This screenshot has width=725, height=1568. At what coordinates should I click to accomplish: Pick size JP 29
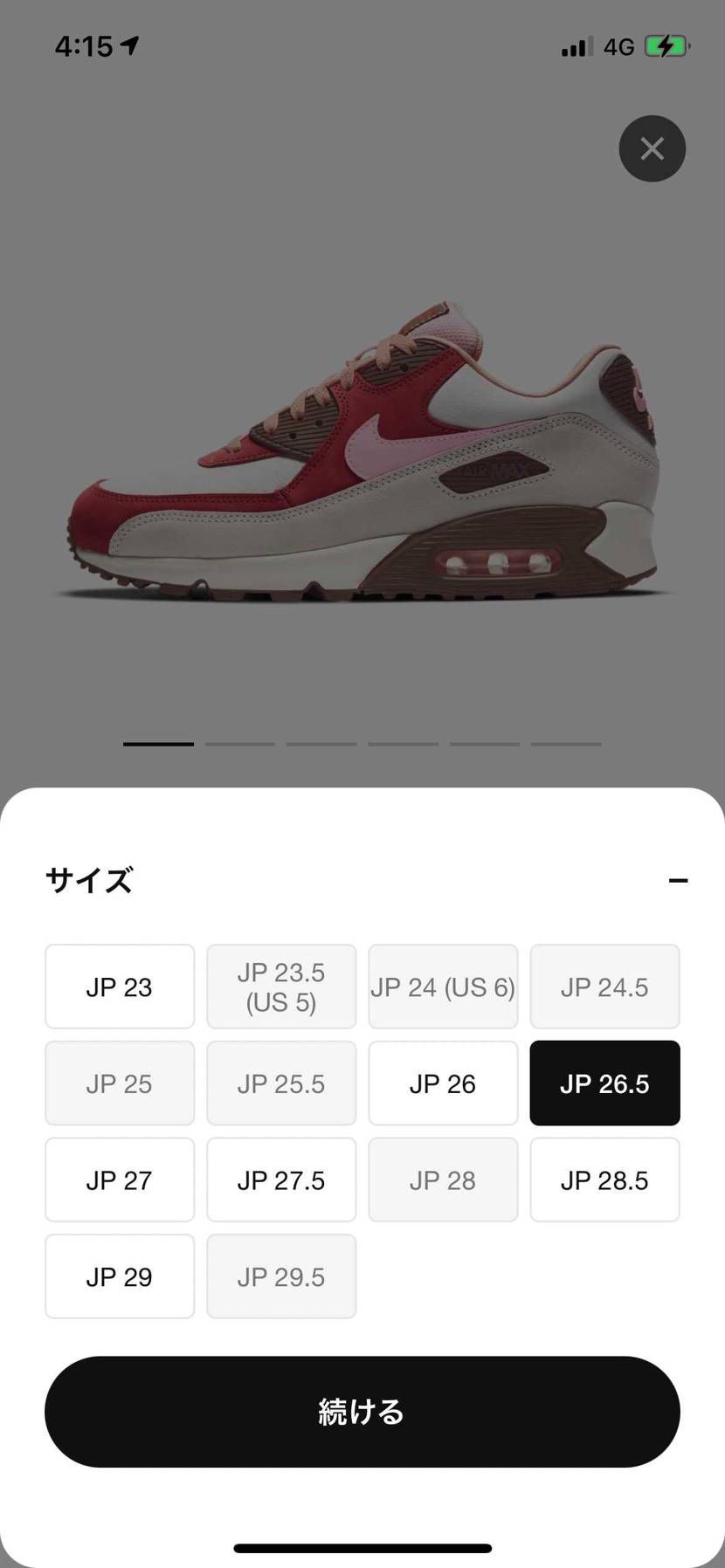point(120,1276)
